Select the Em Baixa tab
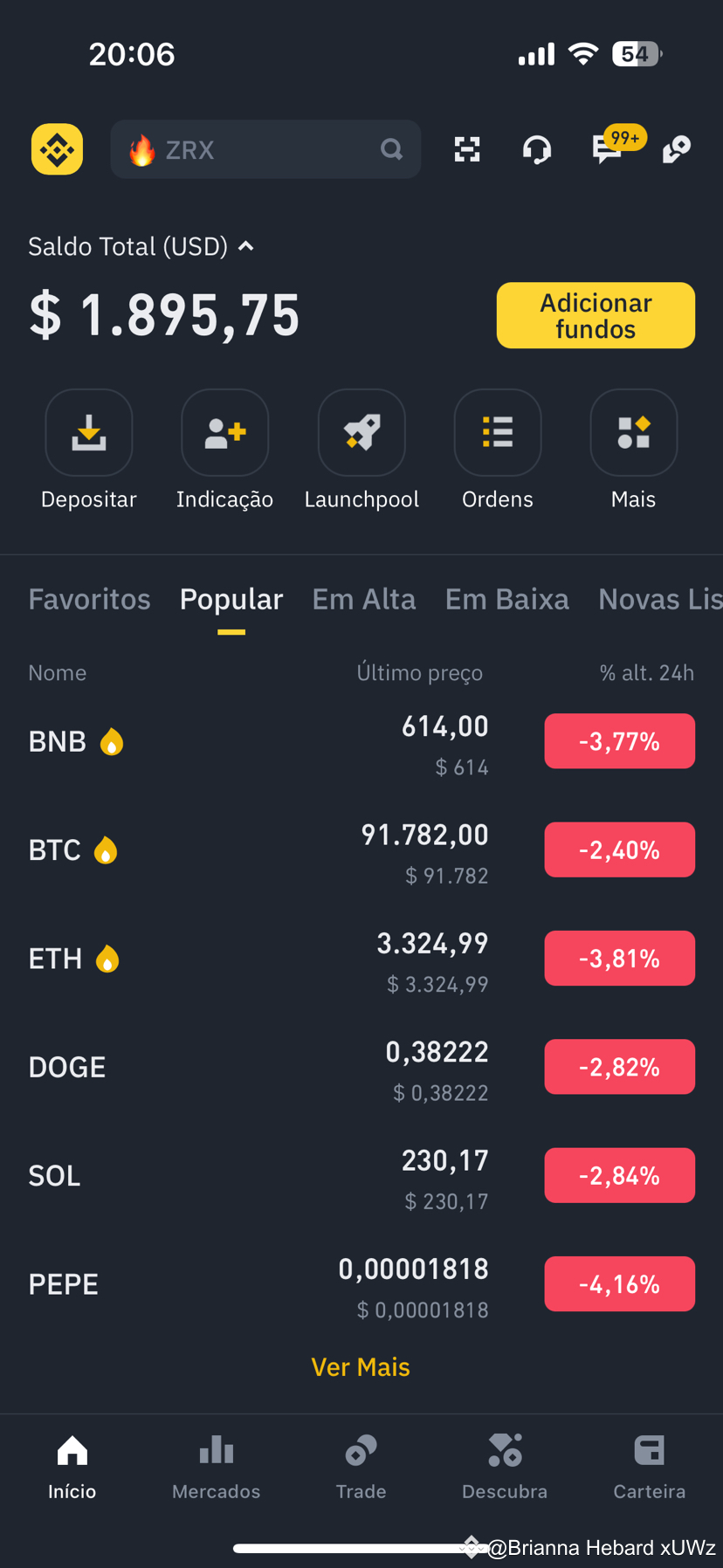723x1568 pixels. [506, 599]
